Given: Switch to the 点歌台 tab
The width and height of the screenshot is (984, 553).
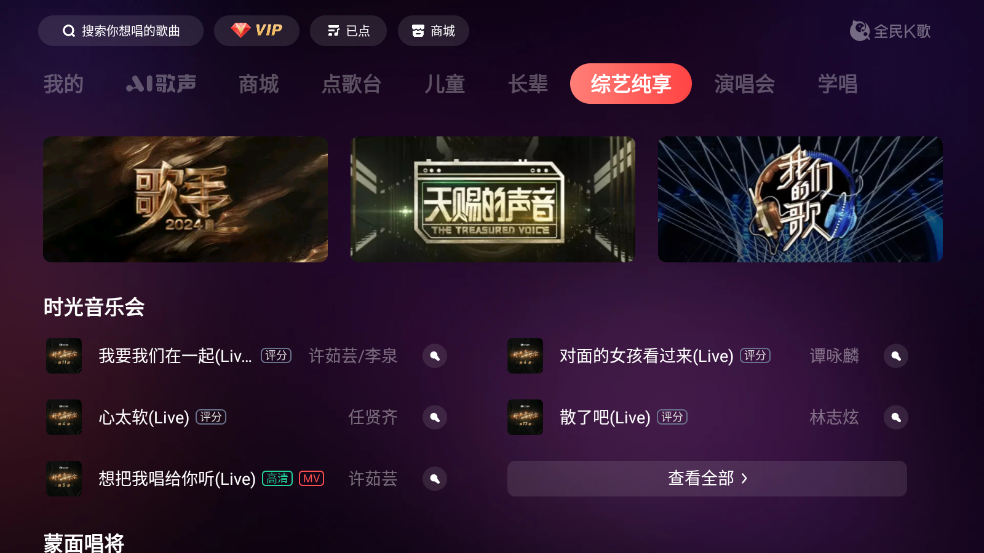Looking at the screenshot, I should 351,84.
